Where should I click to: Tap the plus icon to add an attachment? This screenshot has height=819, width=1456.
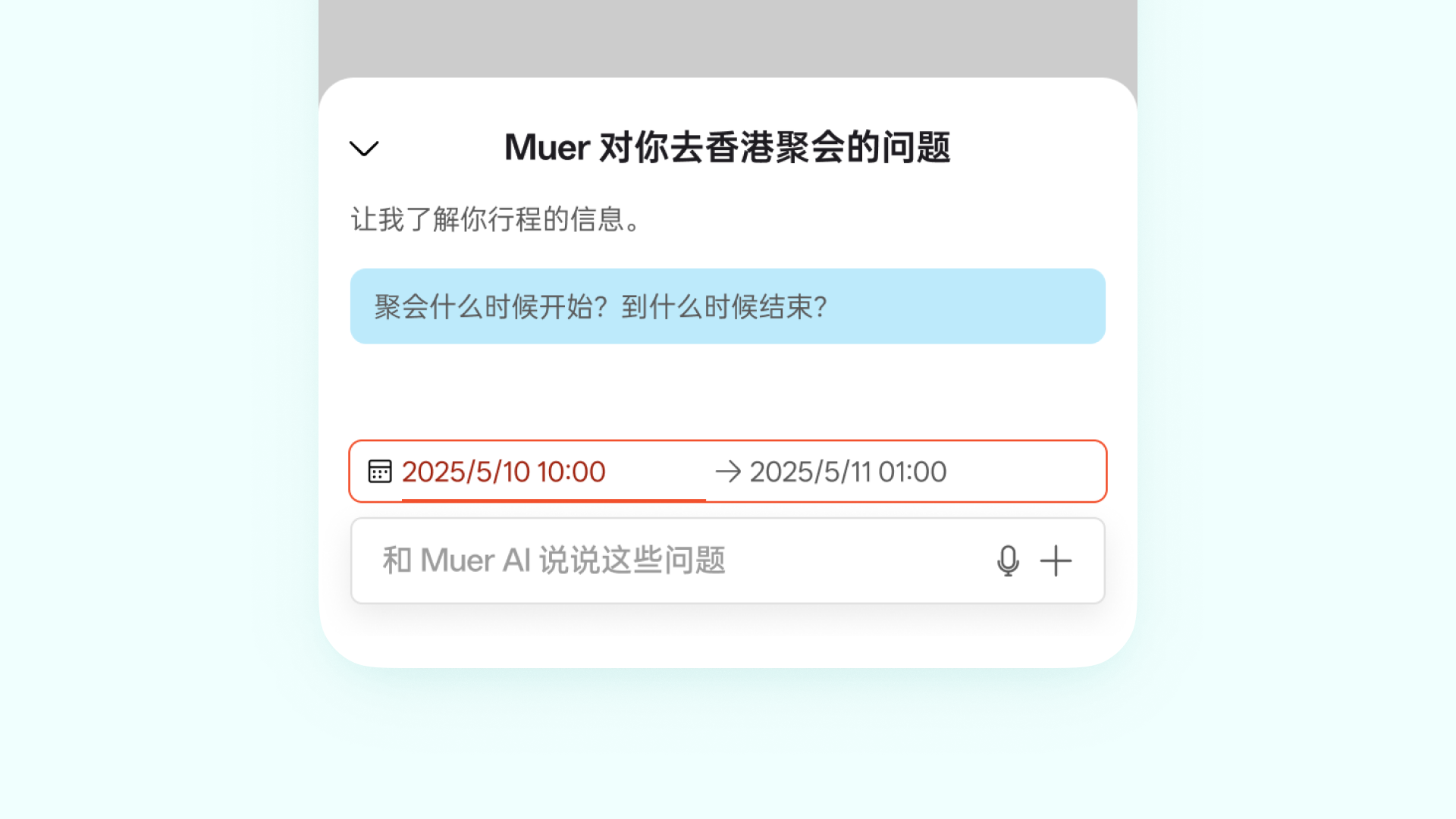[x=1056, y=561]
